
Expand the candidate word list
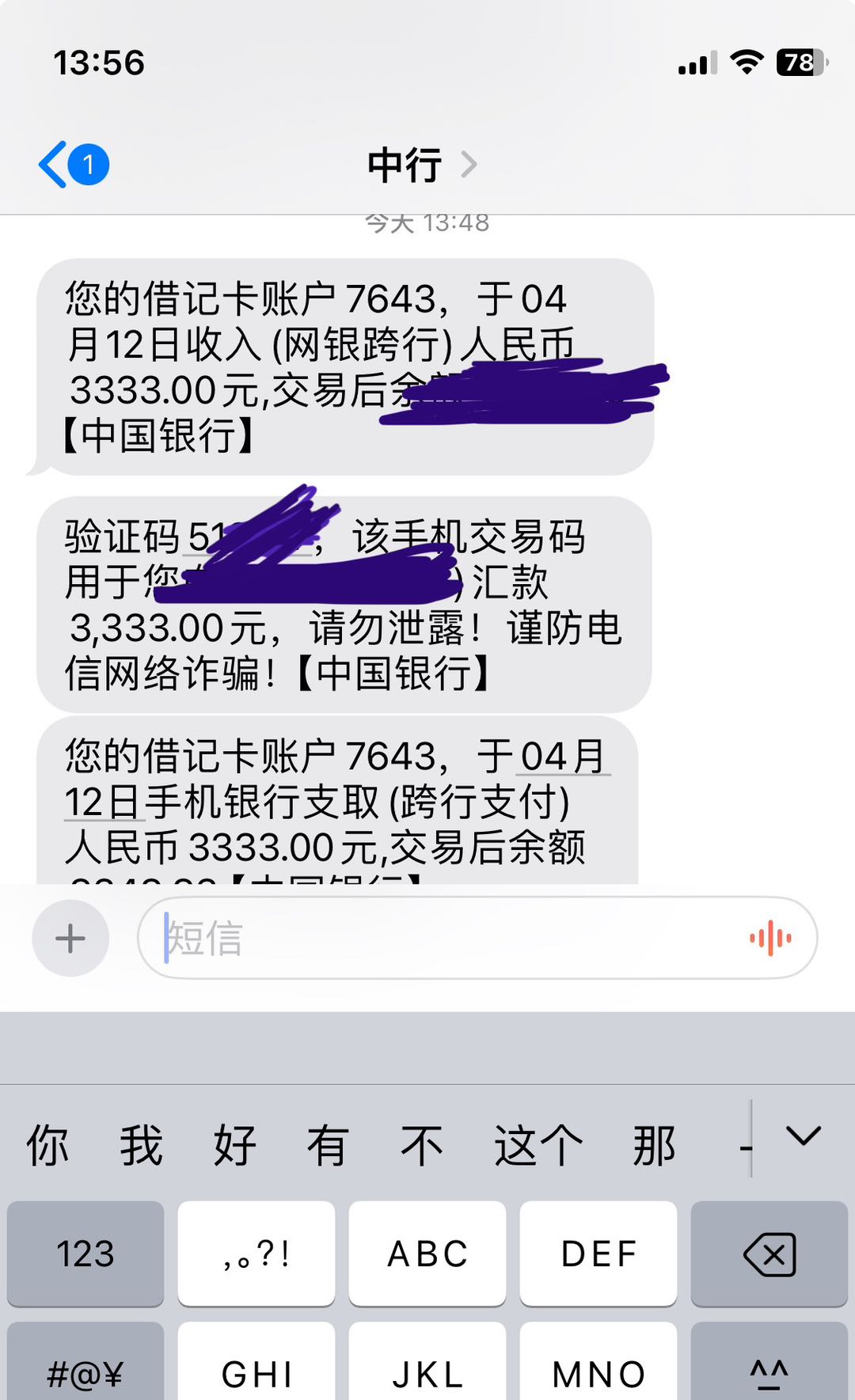804,1137
